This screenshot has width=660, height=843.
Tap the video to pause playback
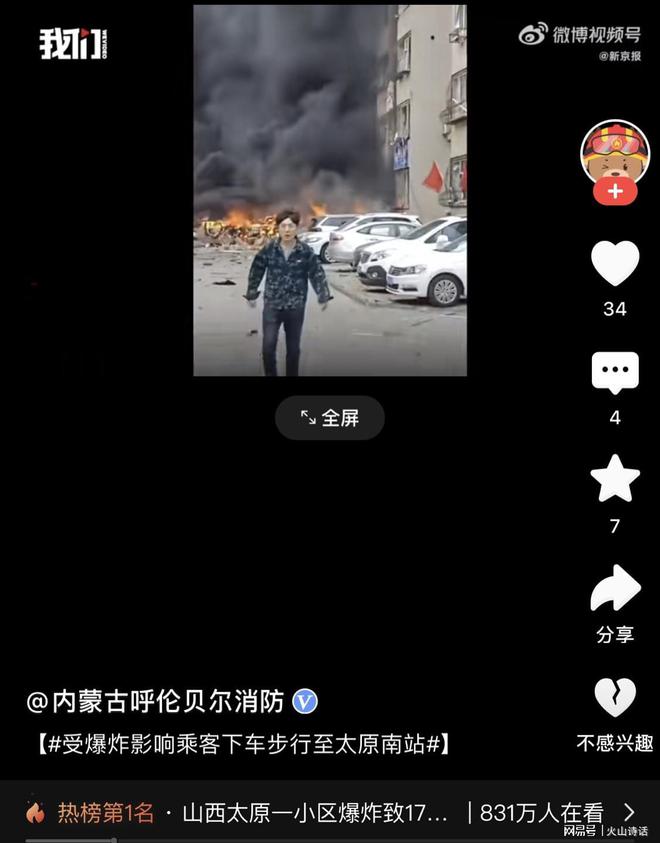(x=329, y=190)
